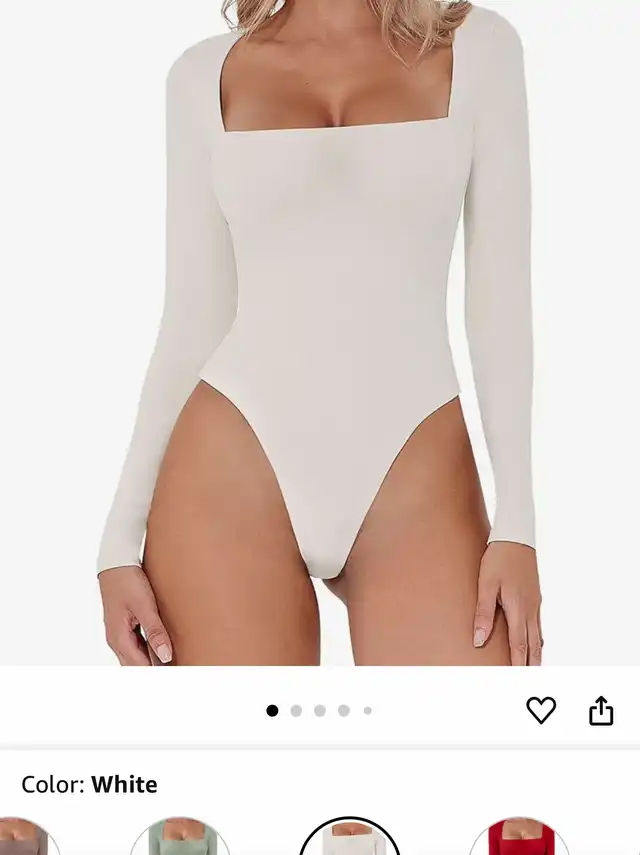
Task: Tap the selected white color swatch
Action: click(x=349, y=838)
